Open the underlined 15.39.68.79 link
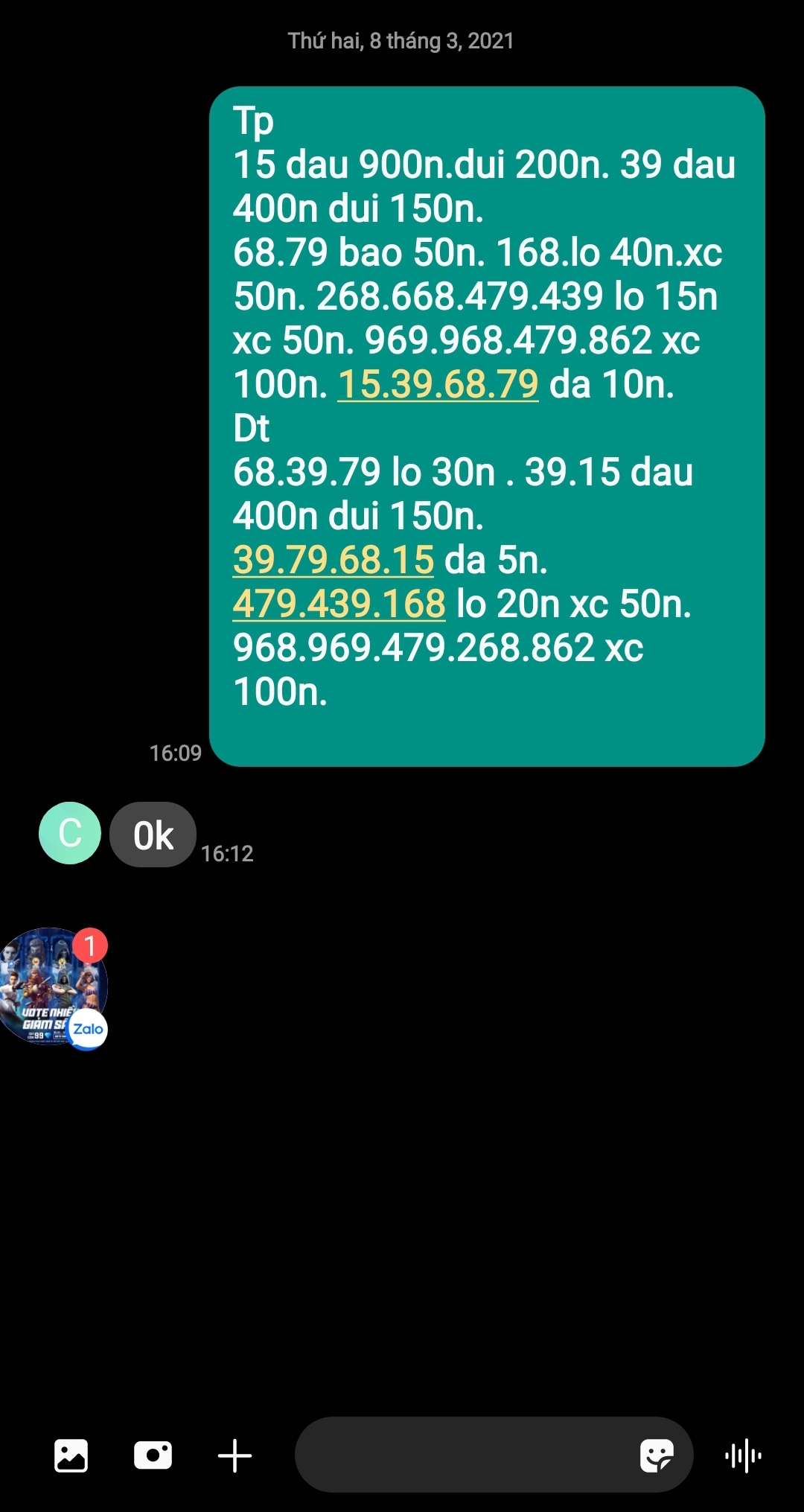 point(438,384)
